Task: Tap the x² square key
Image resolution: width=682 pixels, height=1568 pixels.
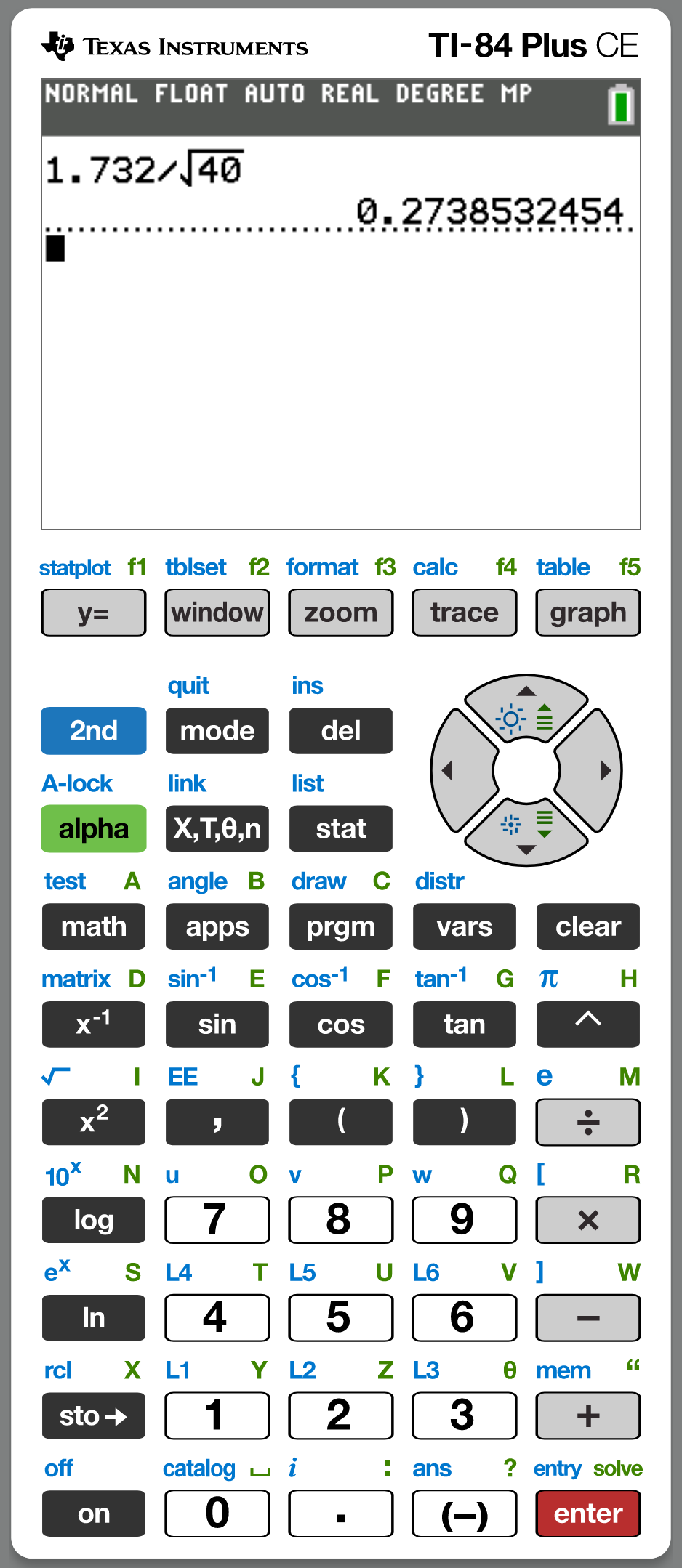Action: point(93,1122)
